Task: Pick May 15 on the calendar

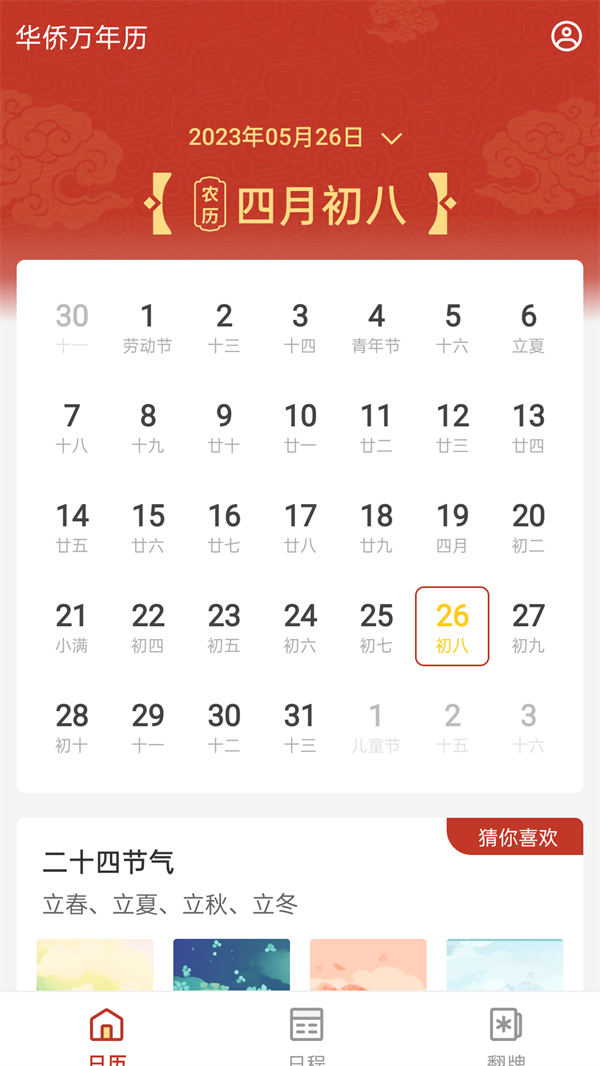Action: pos(148,528)
